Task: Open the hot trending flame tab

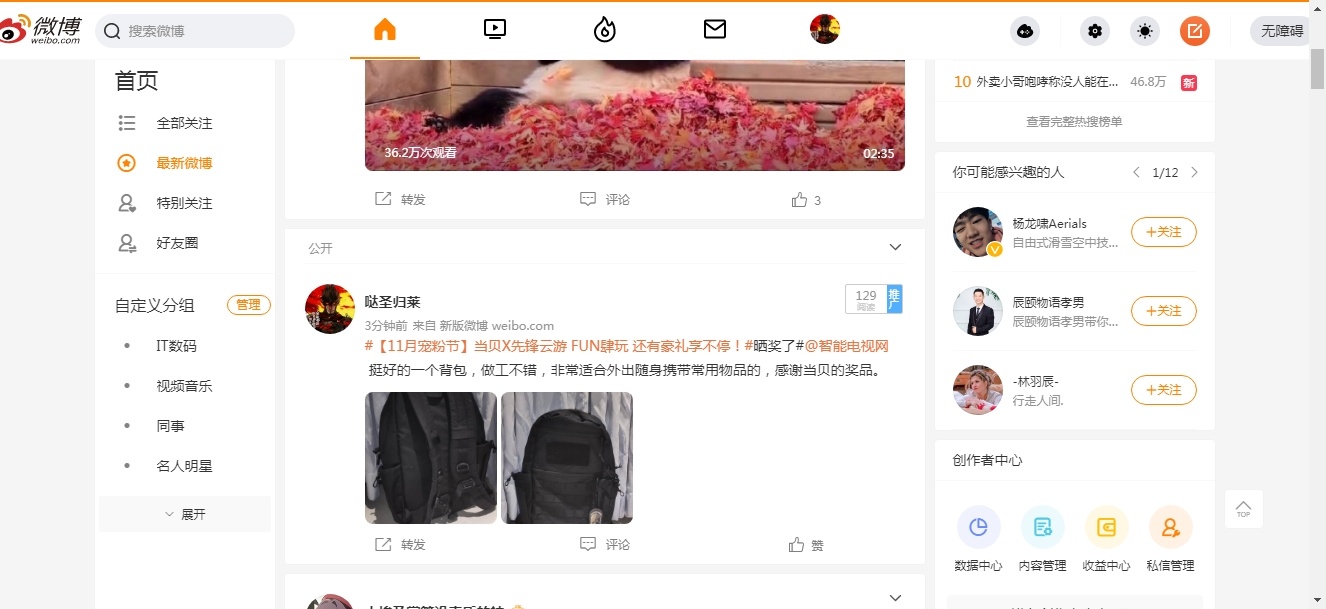Action: [605, 30]
